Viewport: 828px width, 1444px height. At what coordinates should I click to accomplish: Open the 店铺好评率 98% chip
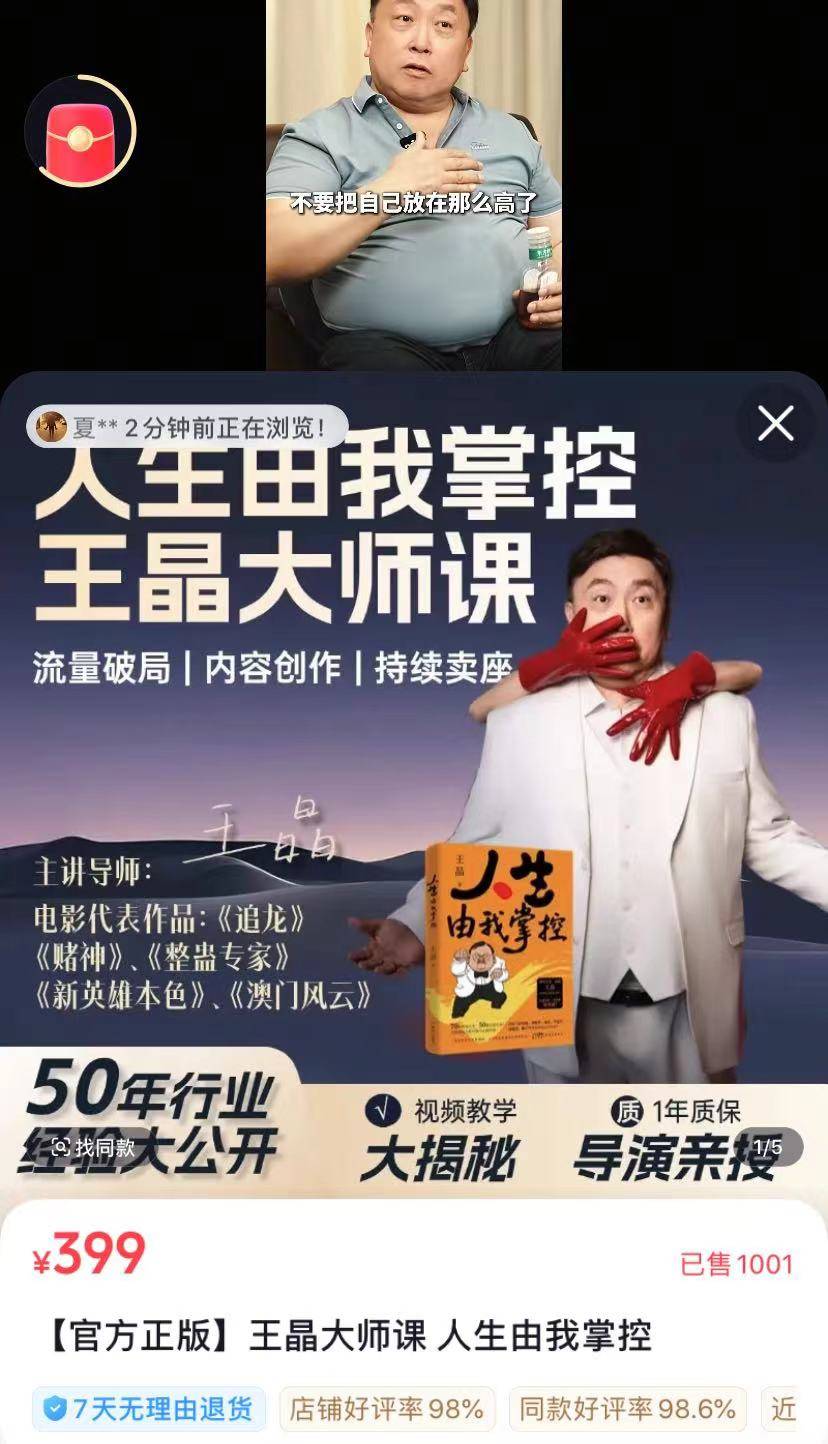(387, 1410)
